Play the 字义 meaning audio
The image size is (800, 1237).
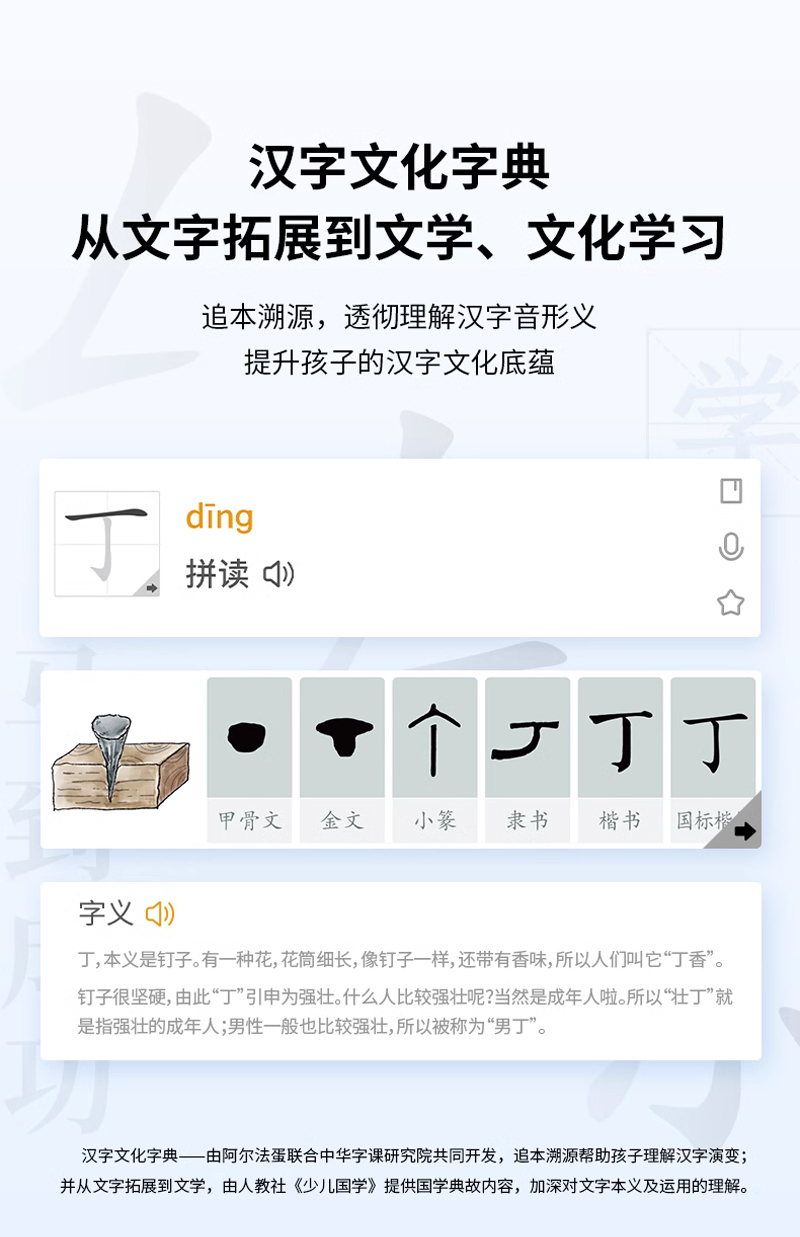pyautogui.click(x=160, y=913)
